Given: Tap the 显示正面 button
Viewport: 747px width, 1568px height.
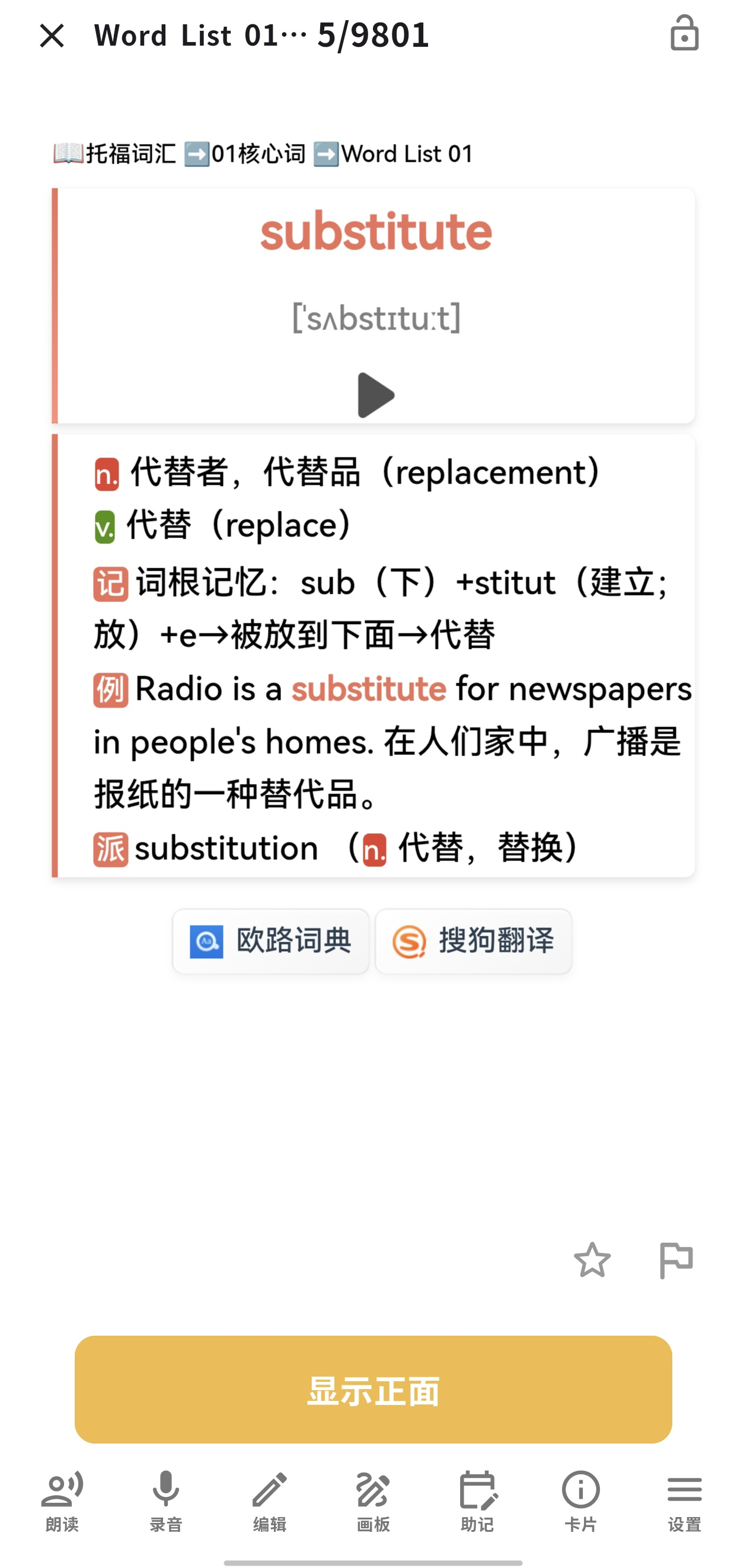Looking at the screenshot, I should coord(373,1389).
